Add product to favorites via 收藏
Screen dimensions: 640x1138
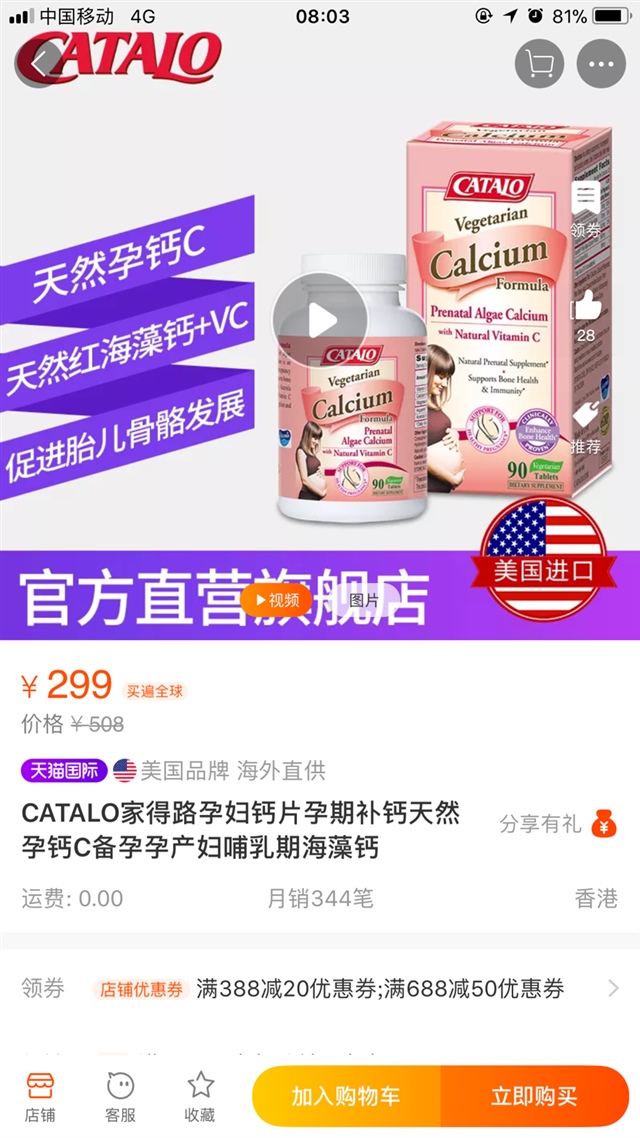tap(200, 1096)
